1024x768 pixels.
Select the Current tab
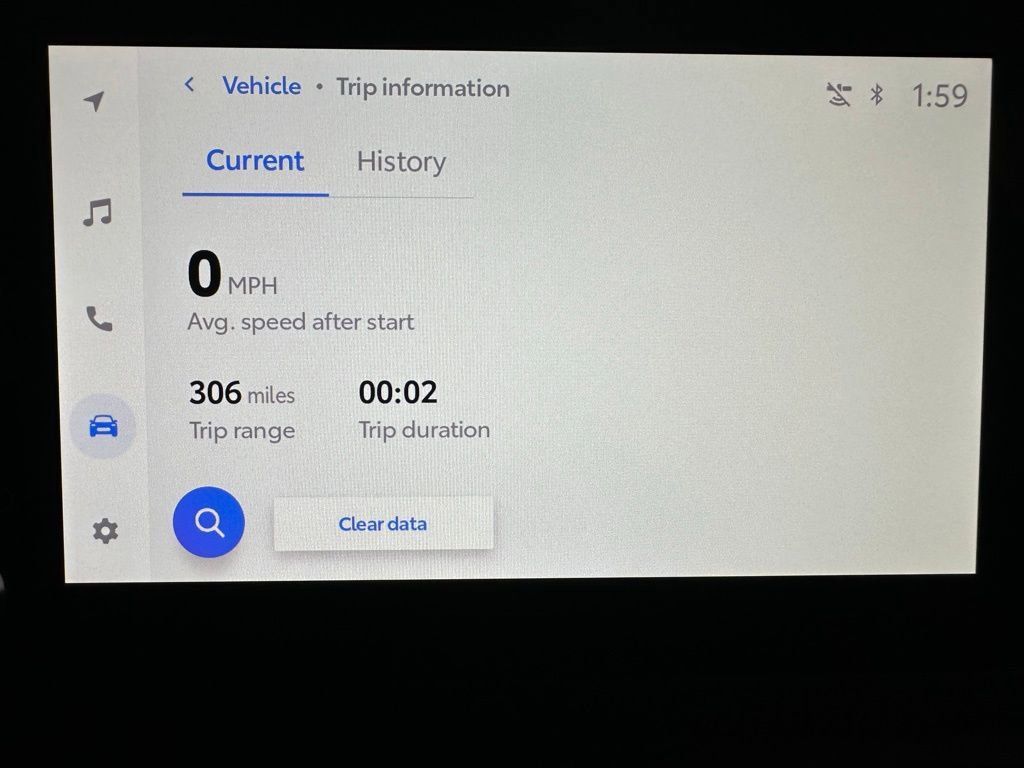point(255,161)
